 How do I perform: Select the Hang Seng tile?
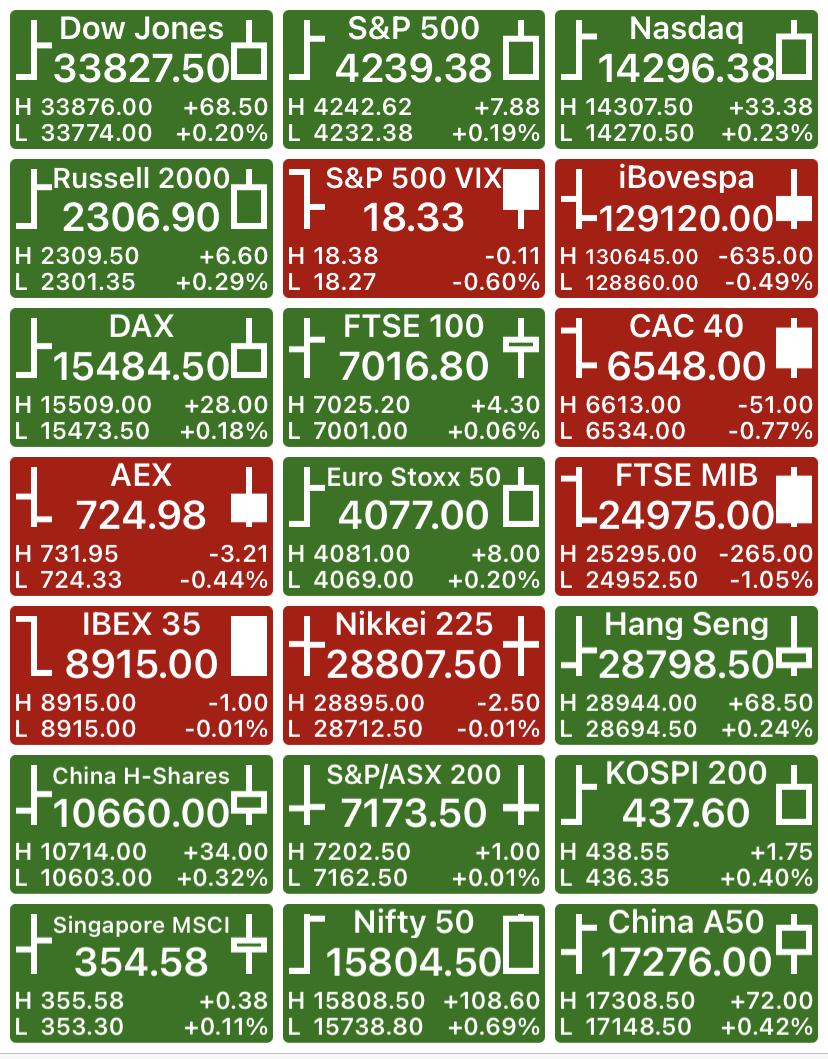coord(686,675)
